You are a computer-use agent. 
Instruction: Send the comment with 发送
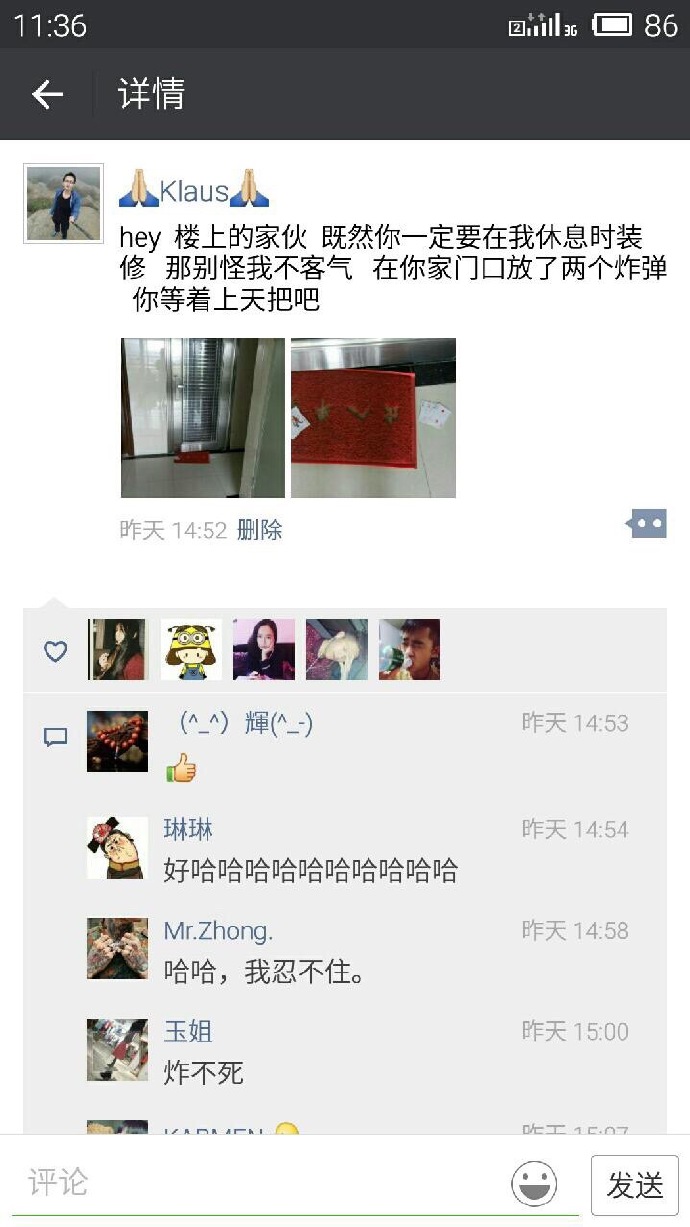click(x=634, y=1185)
